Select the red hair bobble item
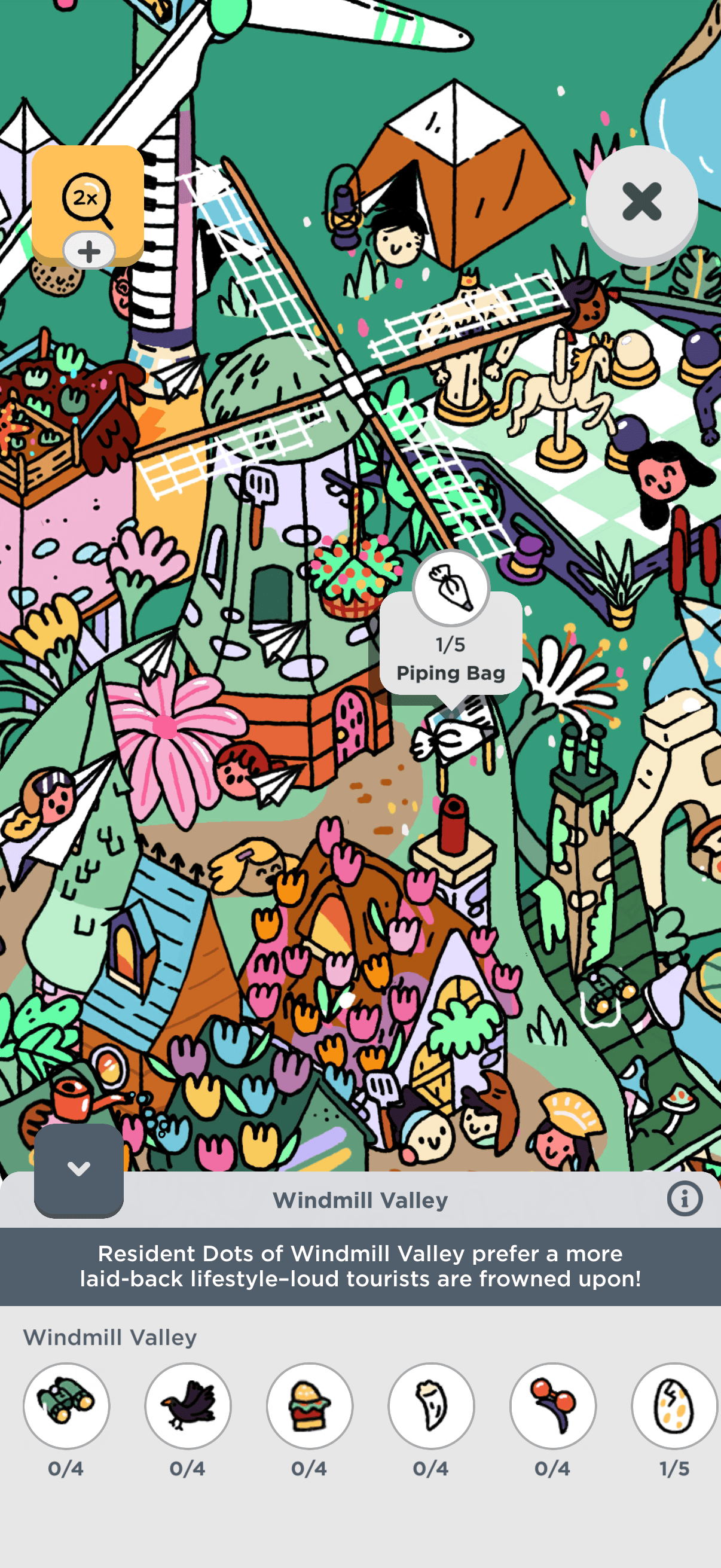Viewport: 721px width, 1568px height. (x=553, y=1405)
